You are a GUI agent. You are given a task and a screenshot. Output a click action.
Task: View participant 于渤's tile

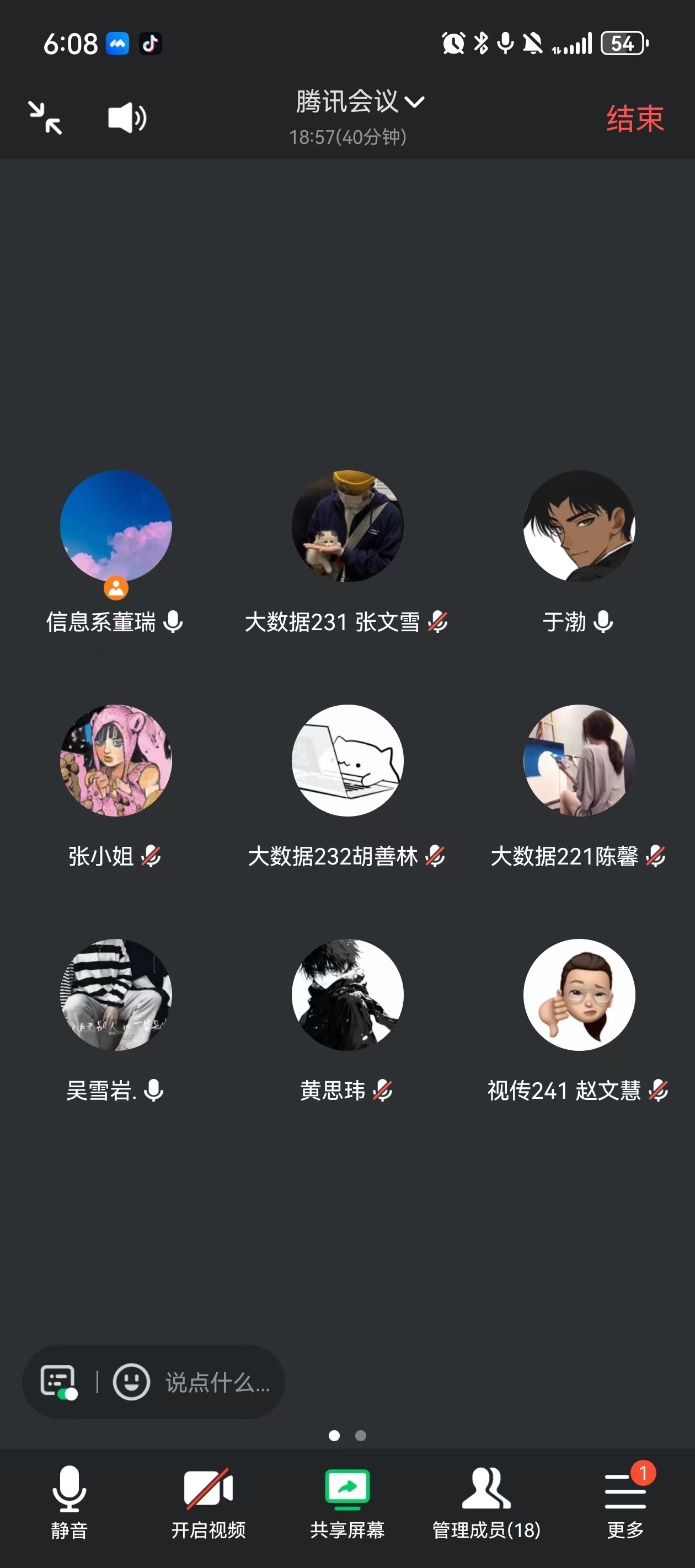(x=579, y=526)
